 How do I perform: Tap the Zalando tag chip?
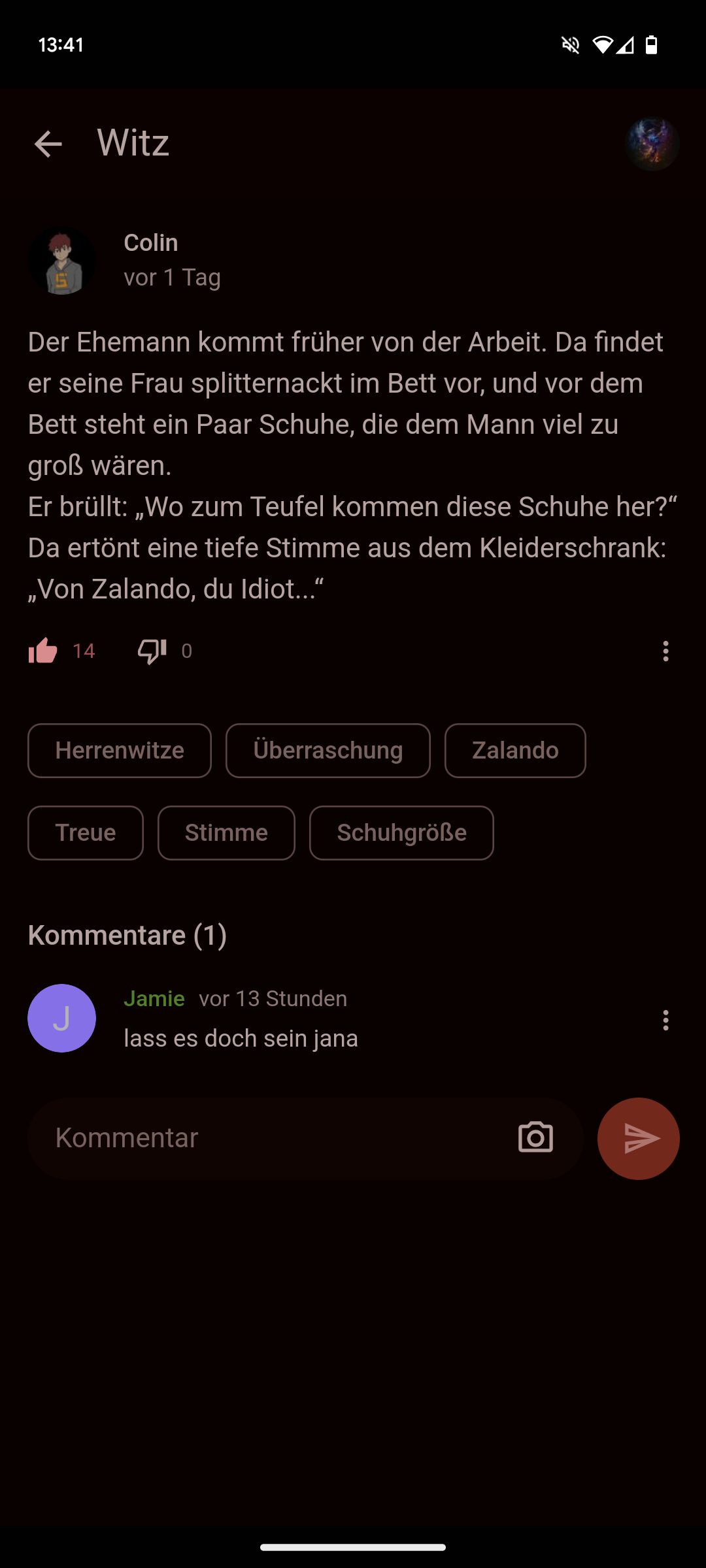[515, 751]
